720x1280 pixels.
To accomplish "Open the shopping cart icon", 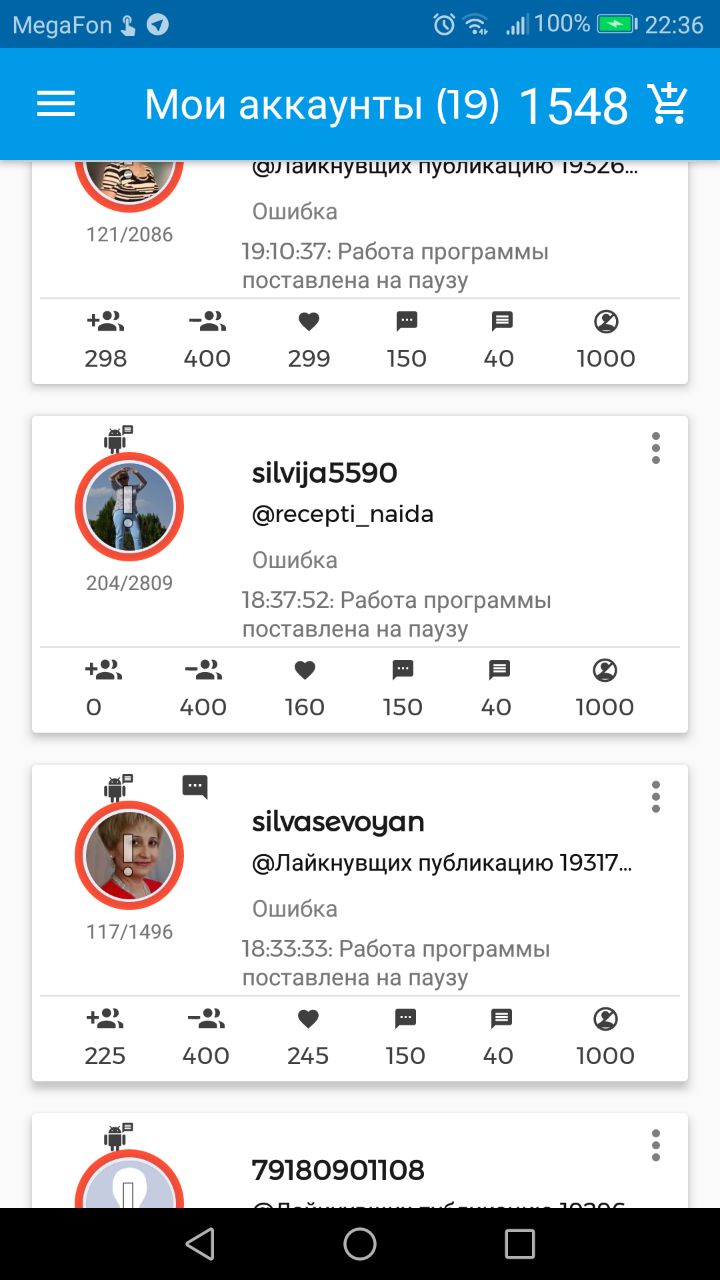I will 667,104.
